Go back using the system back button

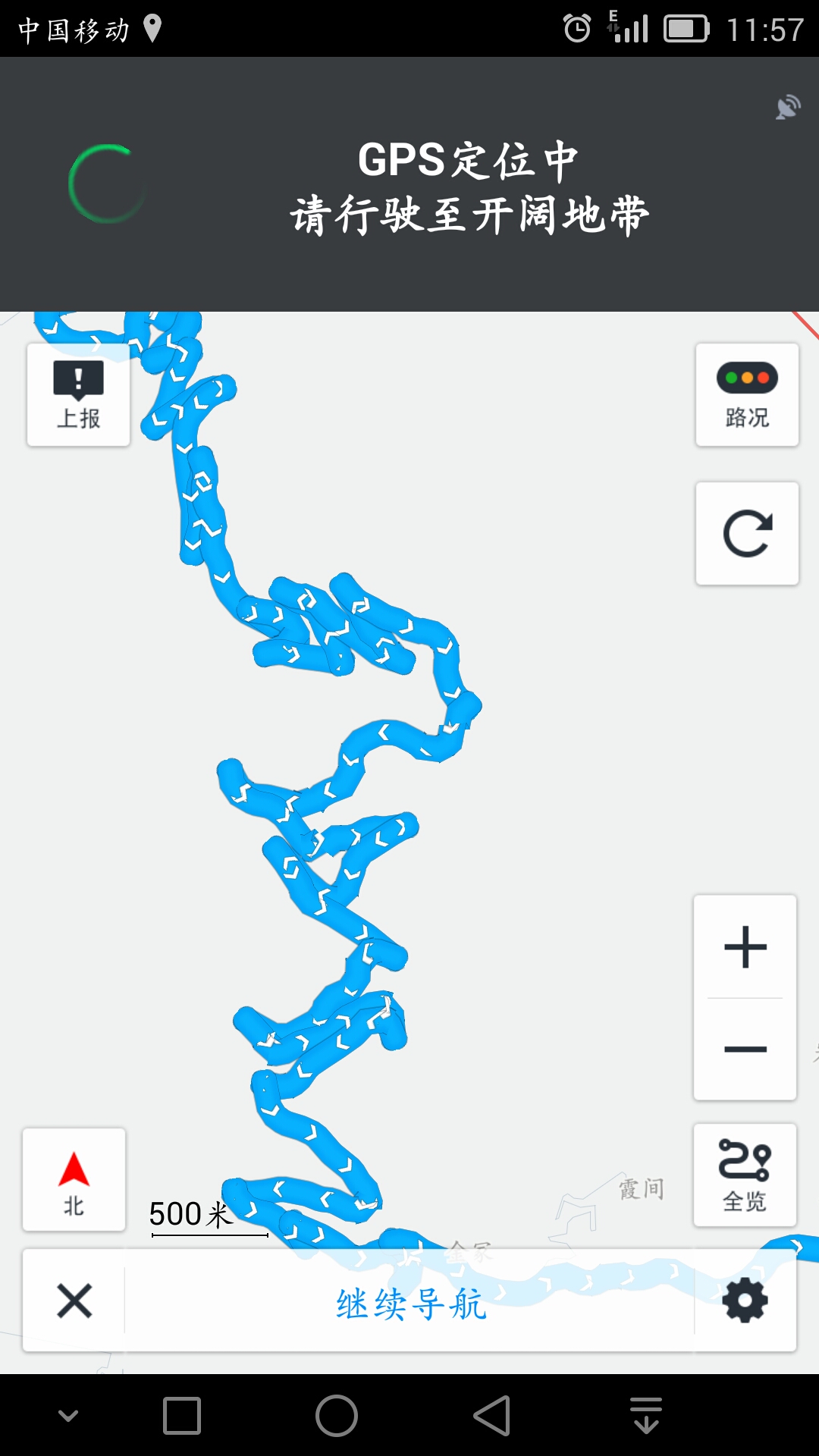coord(491,1415)
